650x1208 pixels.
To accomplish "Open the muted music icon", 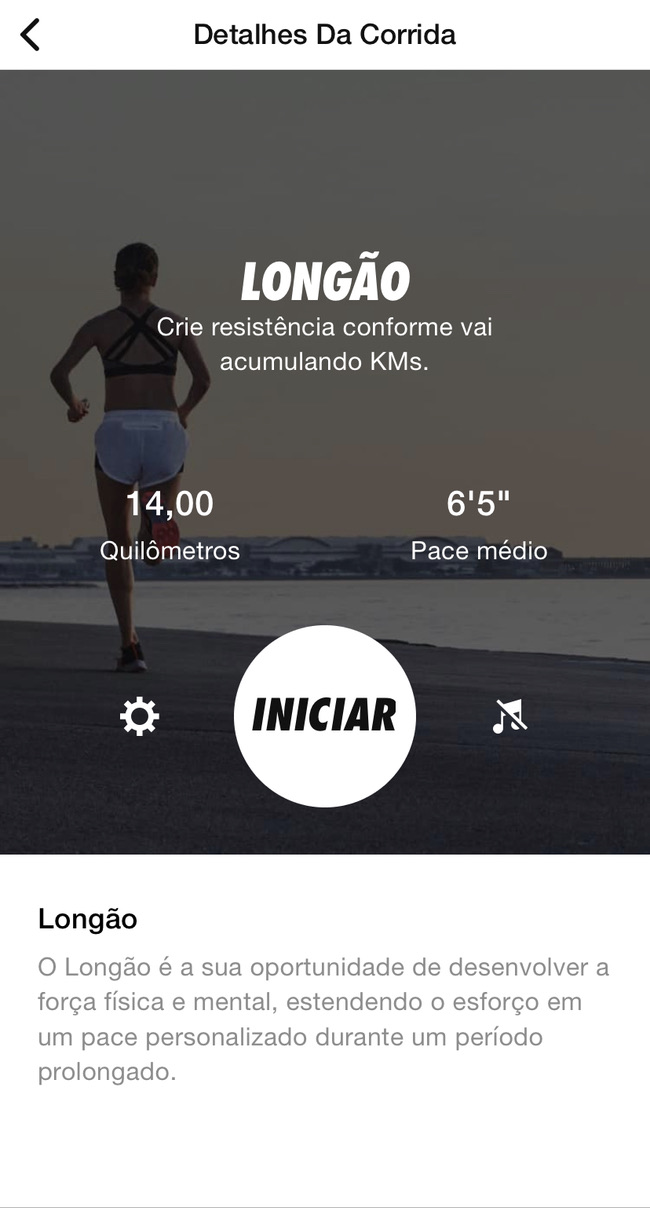I will [x=510, y=717].
